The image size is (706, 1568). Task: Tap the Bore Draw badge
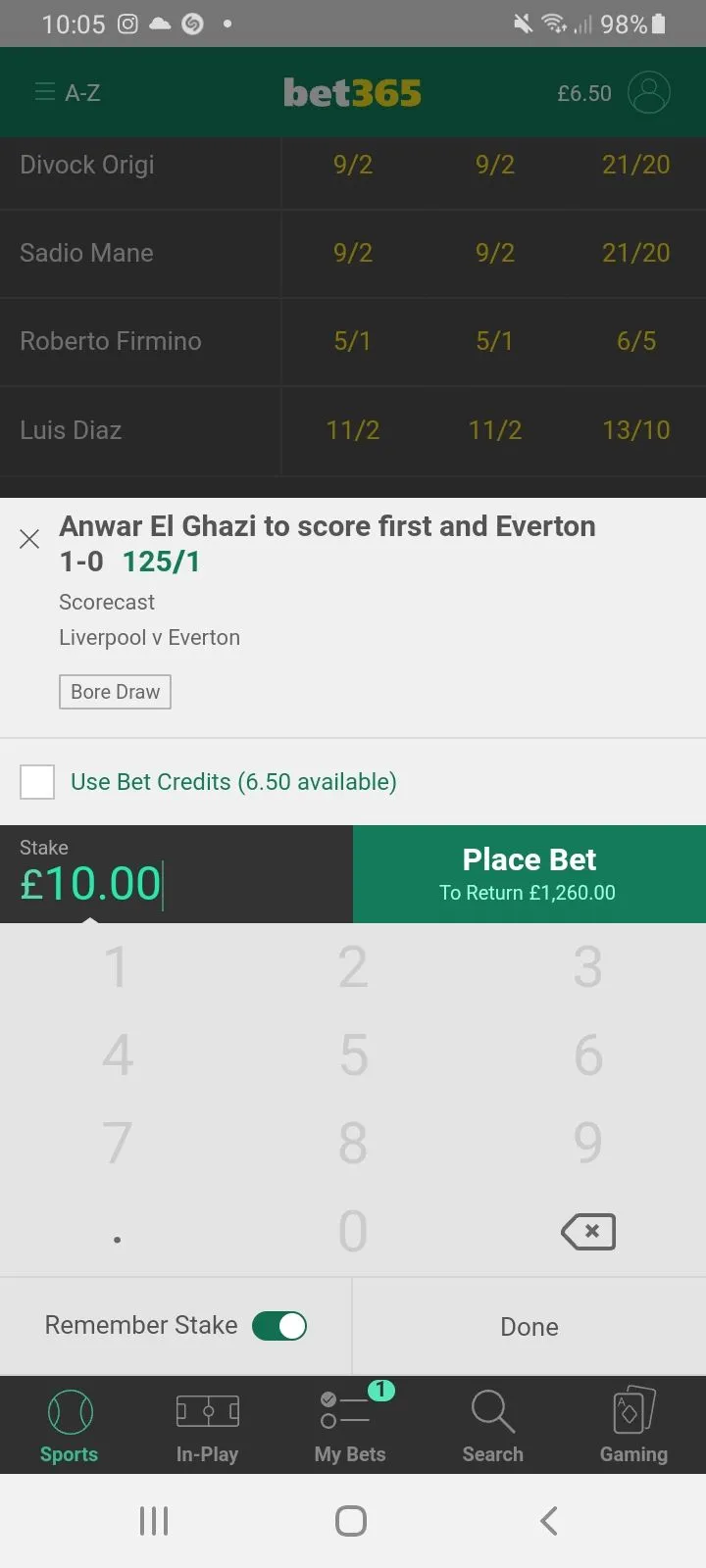tap(115, 692)
